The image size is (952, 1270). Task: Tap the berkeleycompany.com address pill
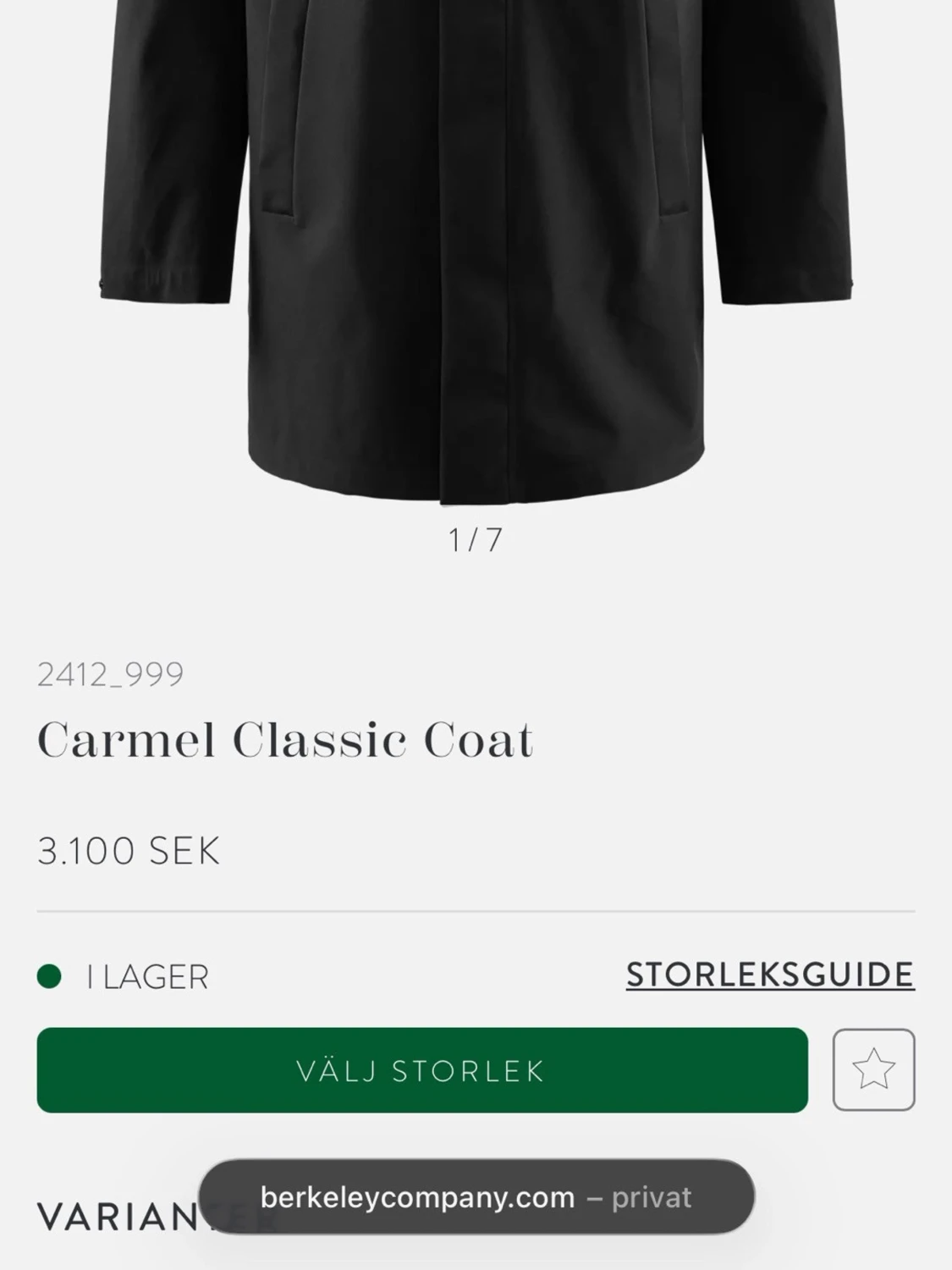click(476, 1197)
